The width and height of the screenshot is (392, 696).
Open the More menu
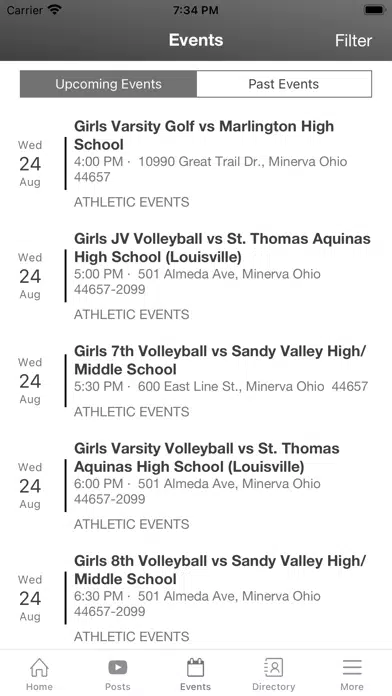tap(352, 674)
